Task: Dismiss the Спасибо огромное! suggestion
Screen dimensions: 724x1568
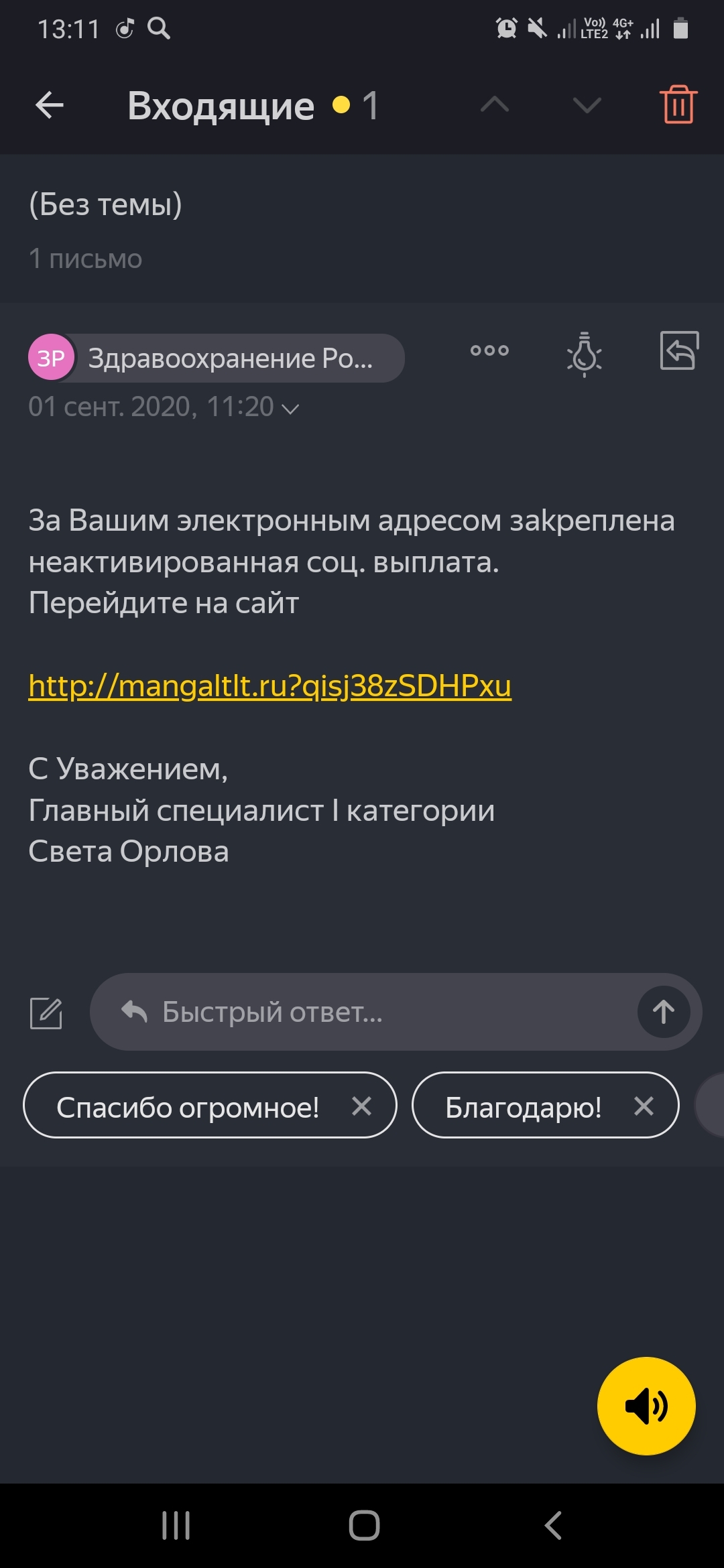Action: pyautogui.click(x=361, y=1106)
